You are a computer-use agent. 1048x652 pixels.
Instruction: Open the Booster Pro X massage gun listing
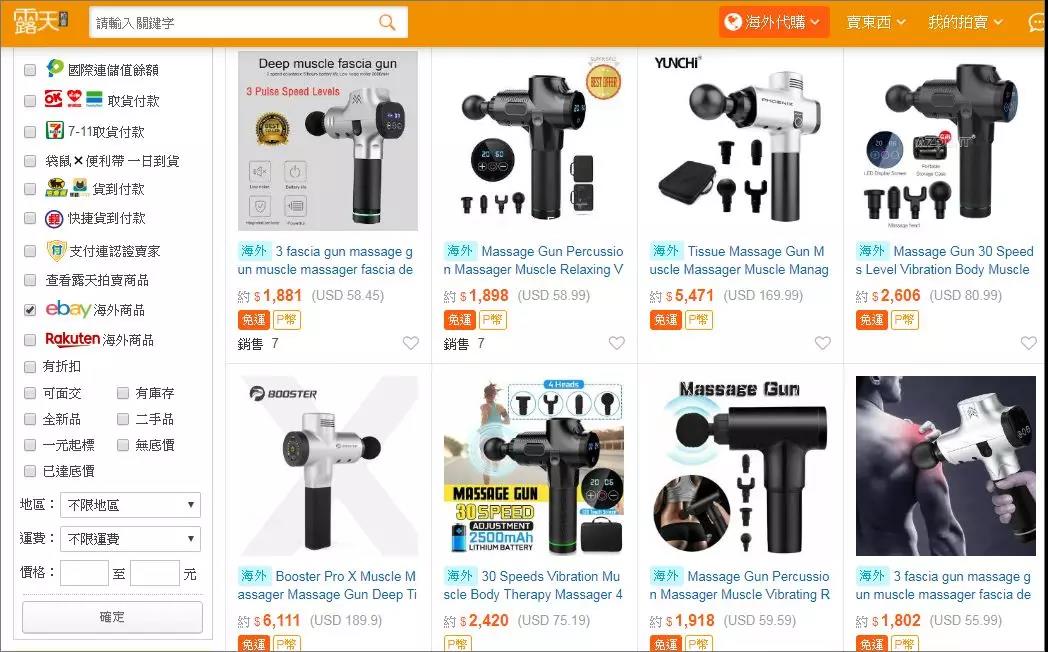point(326,585)
